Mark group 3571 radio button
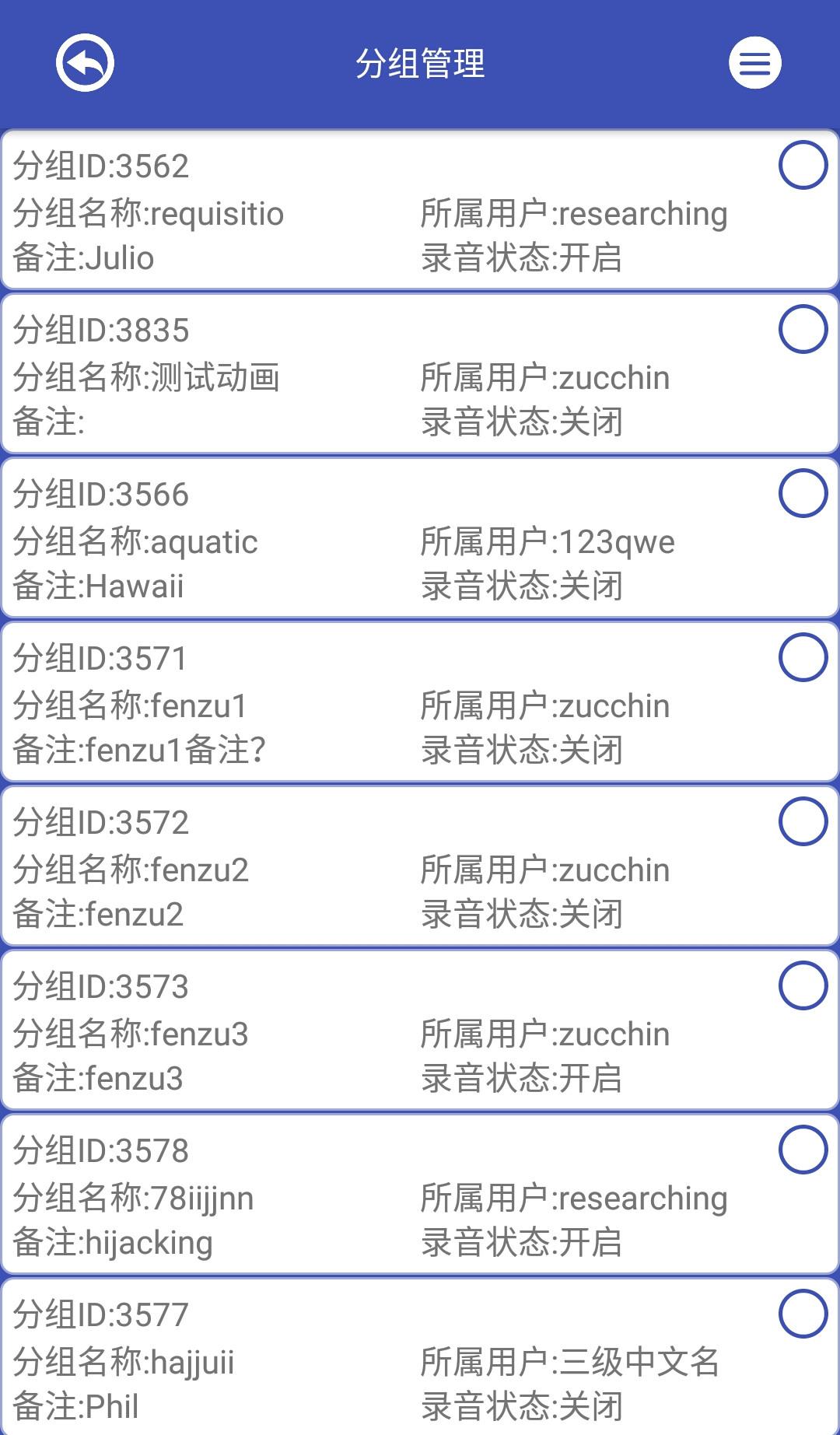840x1435 pixels. 803,657
